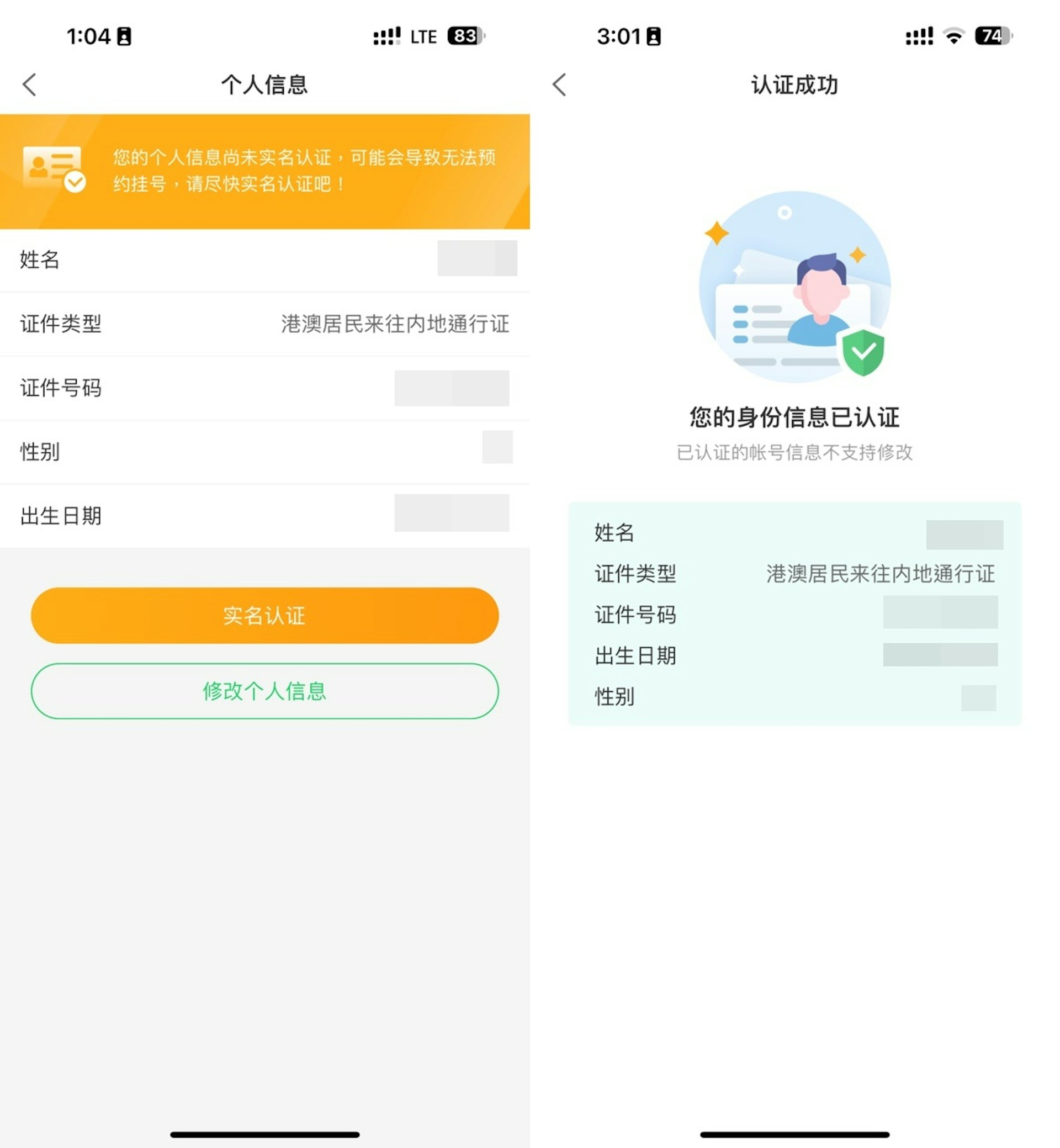Open the 证件类型 row on the left screen
1060x1148 pixels.
(x=264, y=325)
